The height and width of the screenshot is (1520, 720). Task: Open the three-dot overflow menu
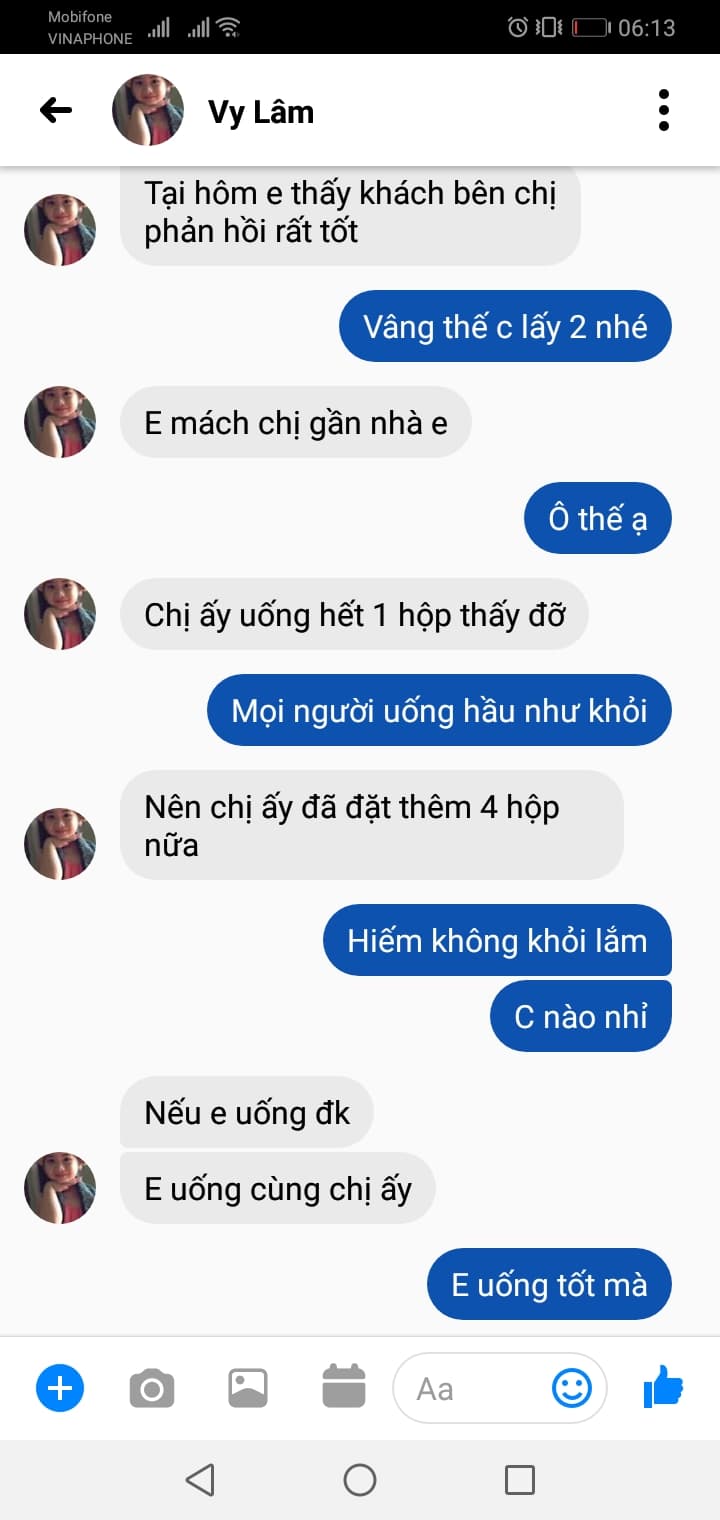(x=664, y=110)
